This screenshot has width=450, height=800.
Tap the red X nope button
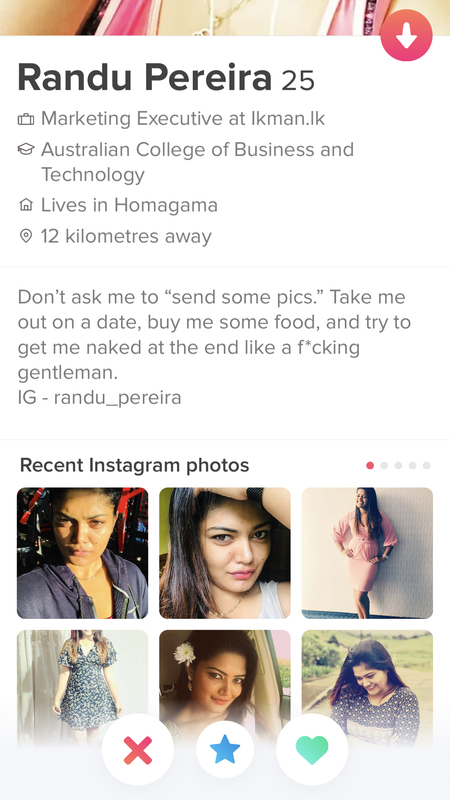(x=138, y=749)
